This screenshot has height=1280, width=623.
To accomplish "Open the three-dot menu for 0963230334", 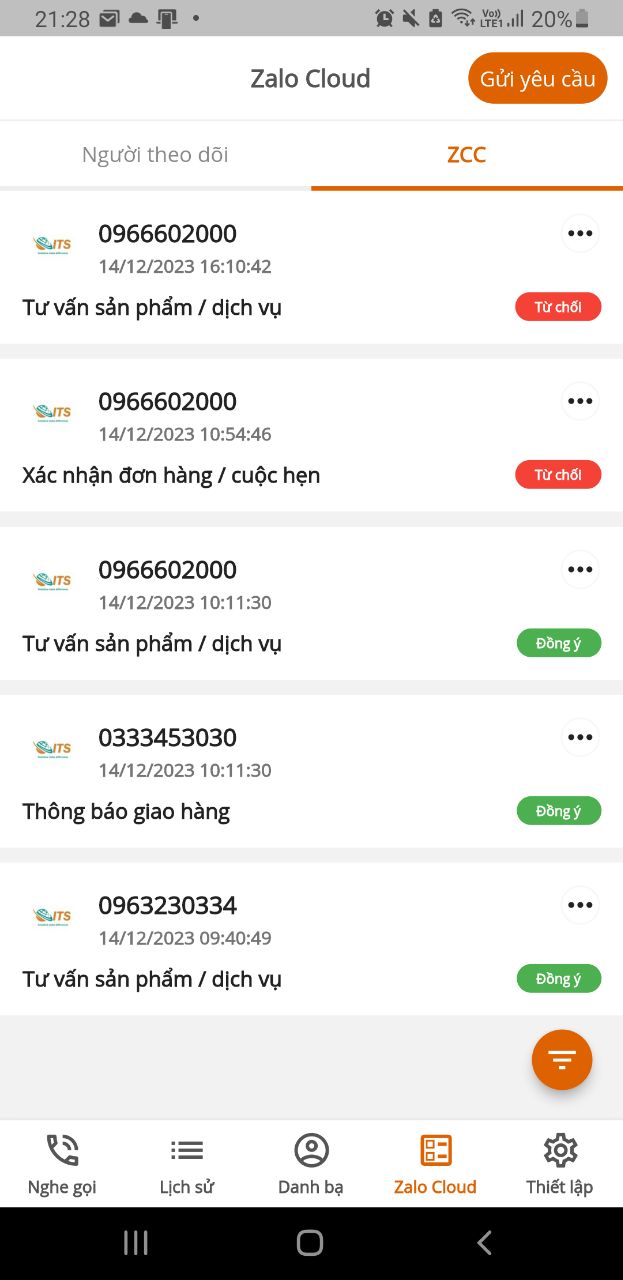I will coord(580,906).
